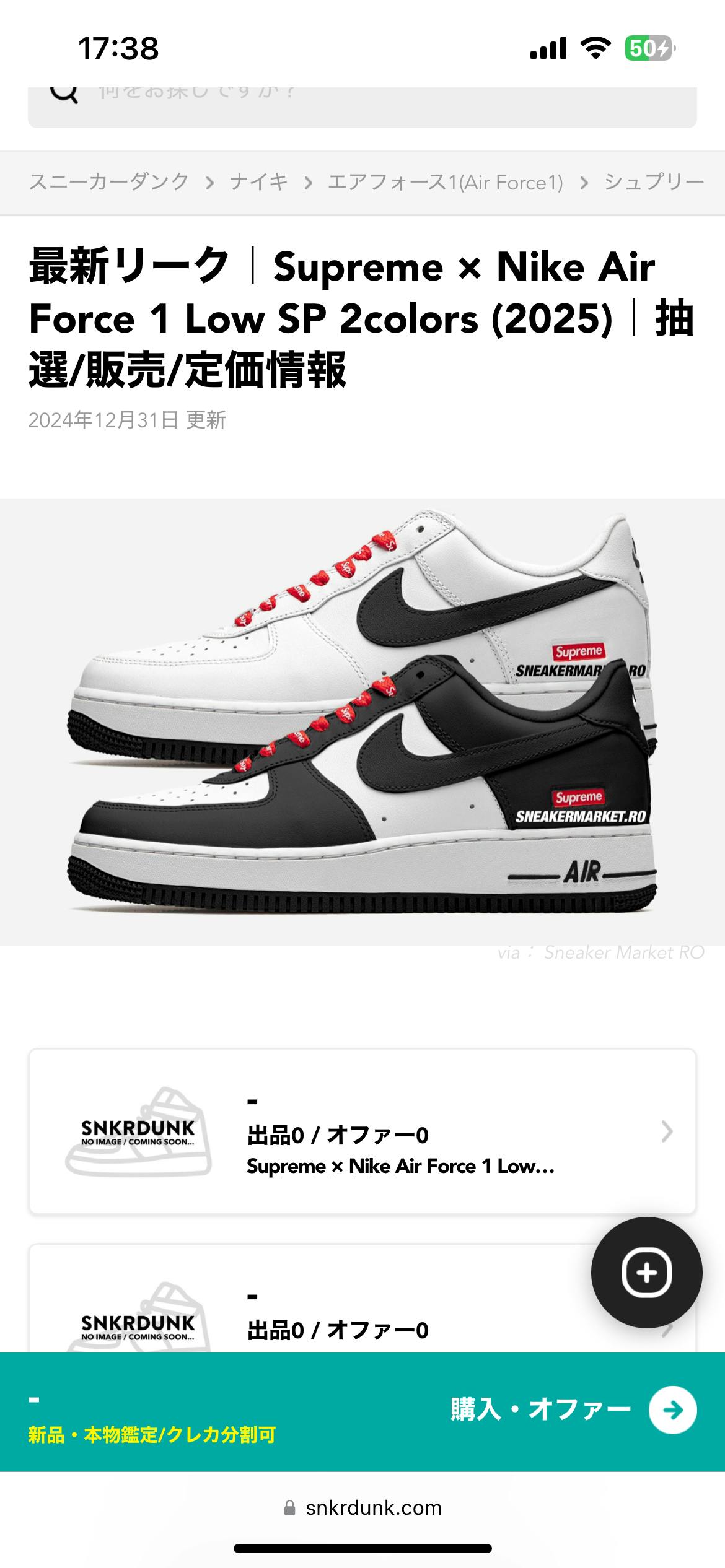Open the スニーカーダンク breadcrumb link

109,182
